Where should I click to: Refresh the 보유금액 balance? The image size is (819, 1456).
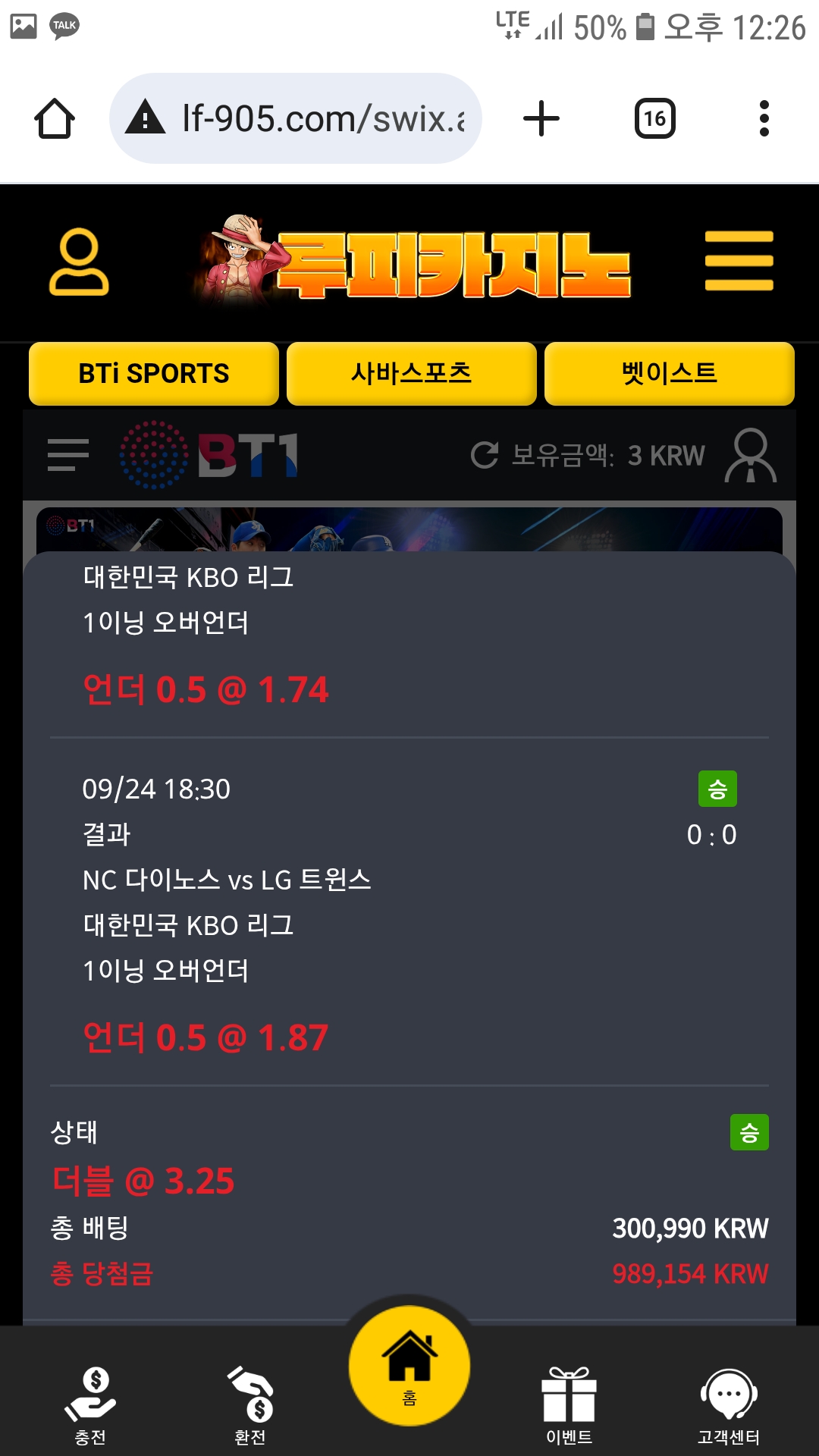coord(485,455)
